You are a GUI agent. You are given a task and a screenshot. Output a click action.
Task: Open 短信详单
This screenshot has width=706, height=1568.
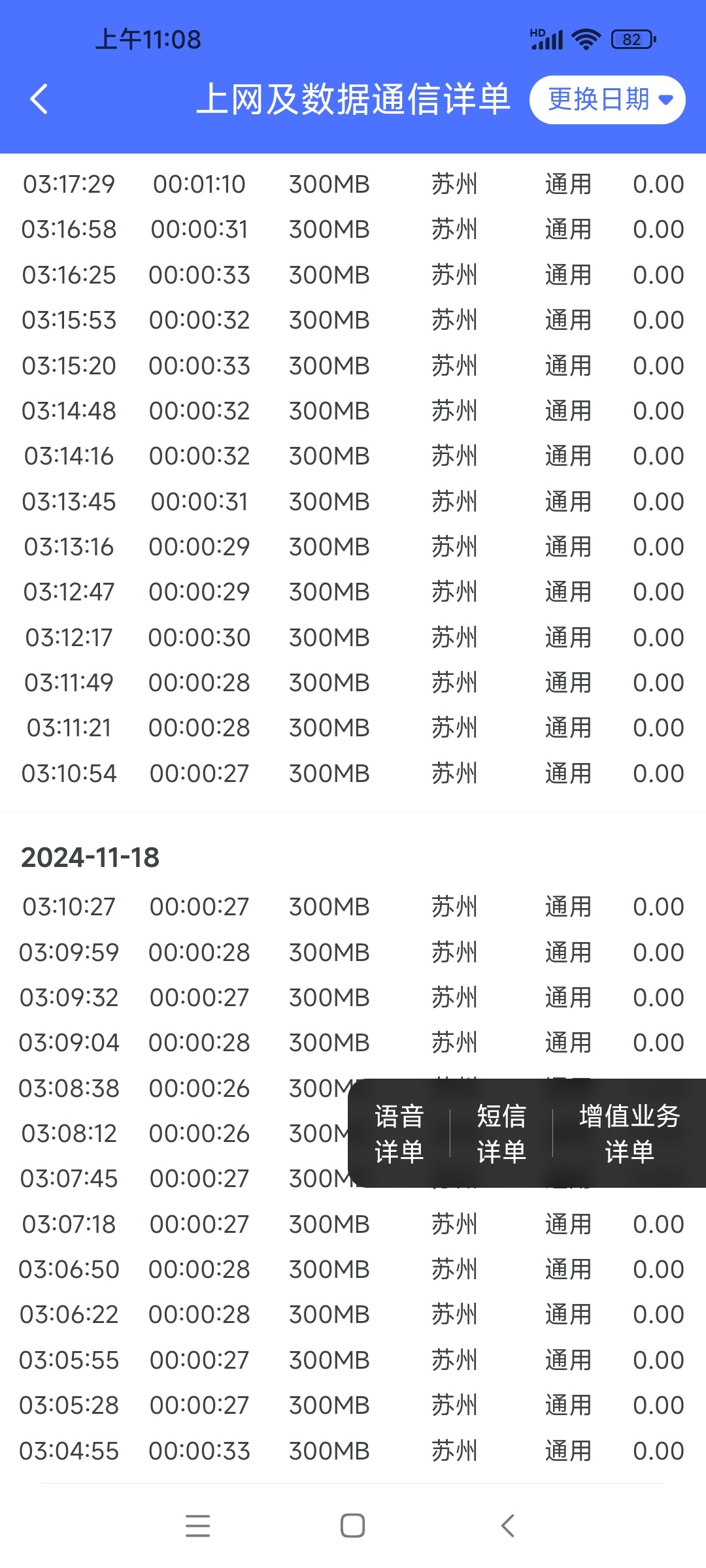tap(501, 1134)
